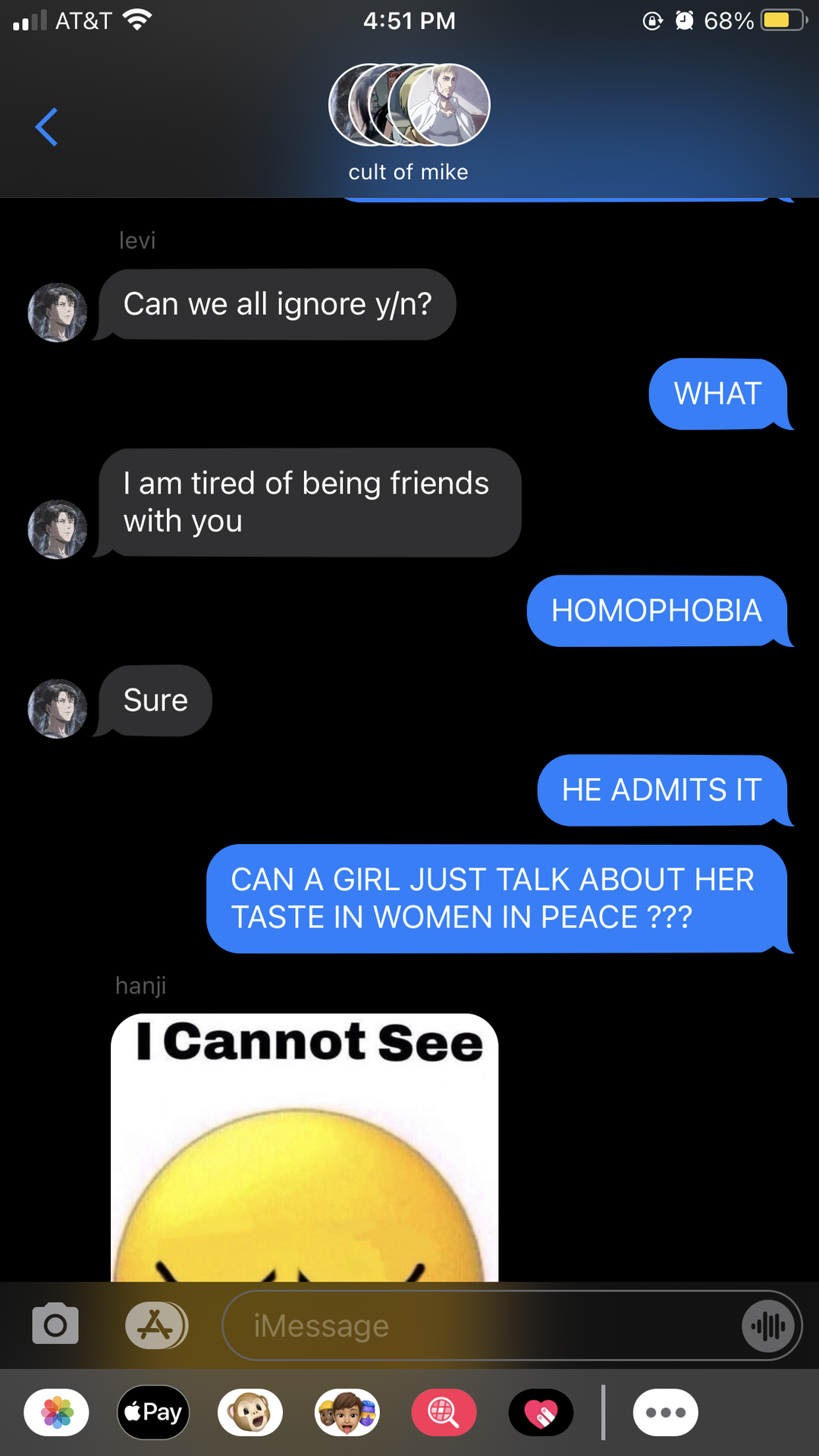The width and height of the screenshot is (819, 1456).
Task: Record an audio message
Action: click(x=768, y=1326)
